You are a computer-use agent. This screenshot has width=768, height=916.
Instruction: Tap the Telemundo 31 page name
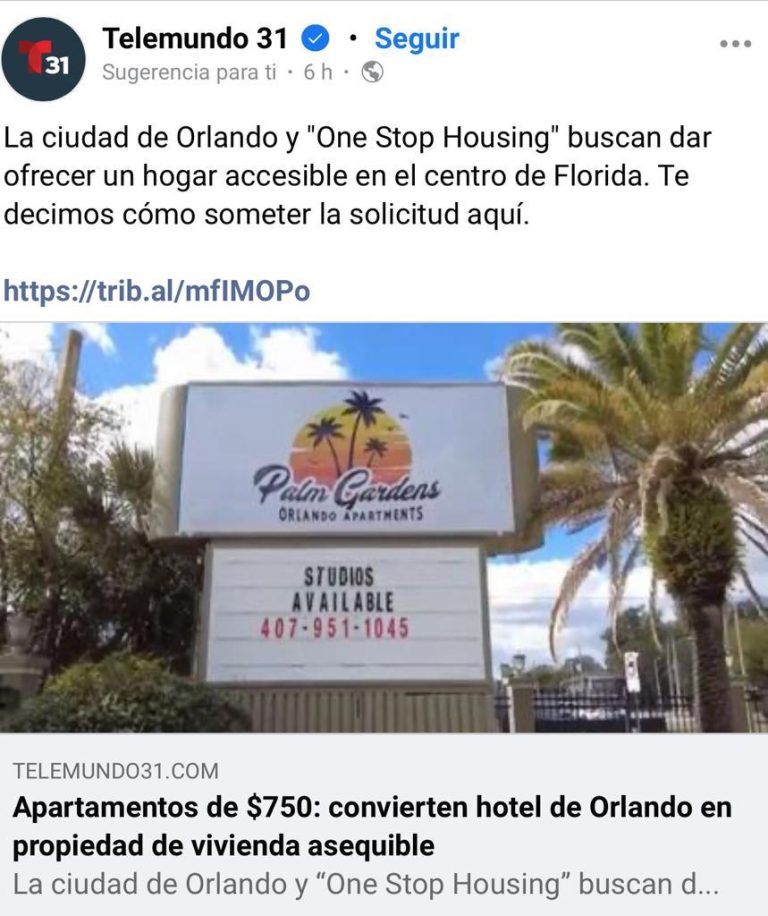click(x=195, y=39)
